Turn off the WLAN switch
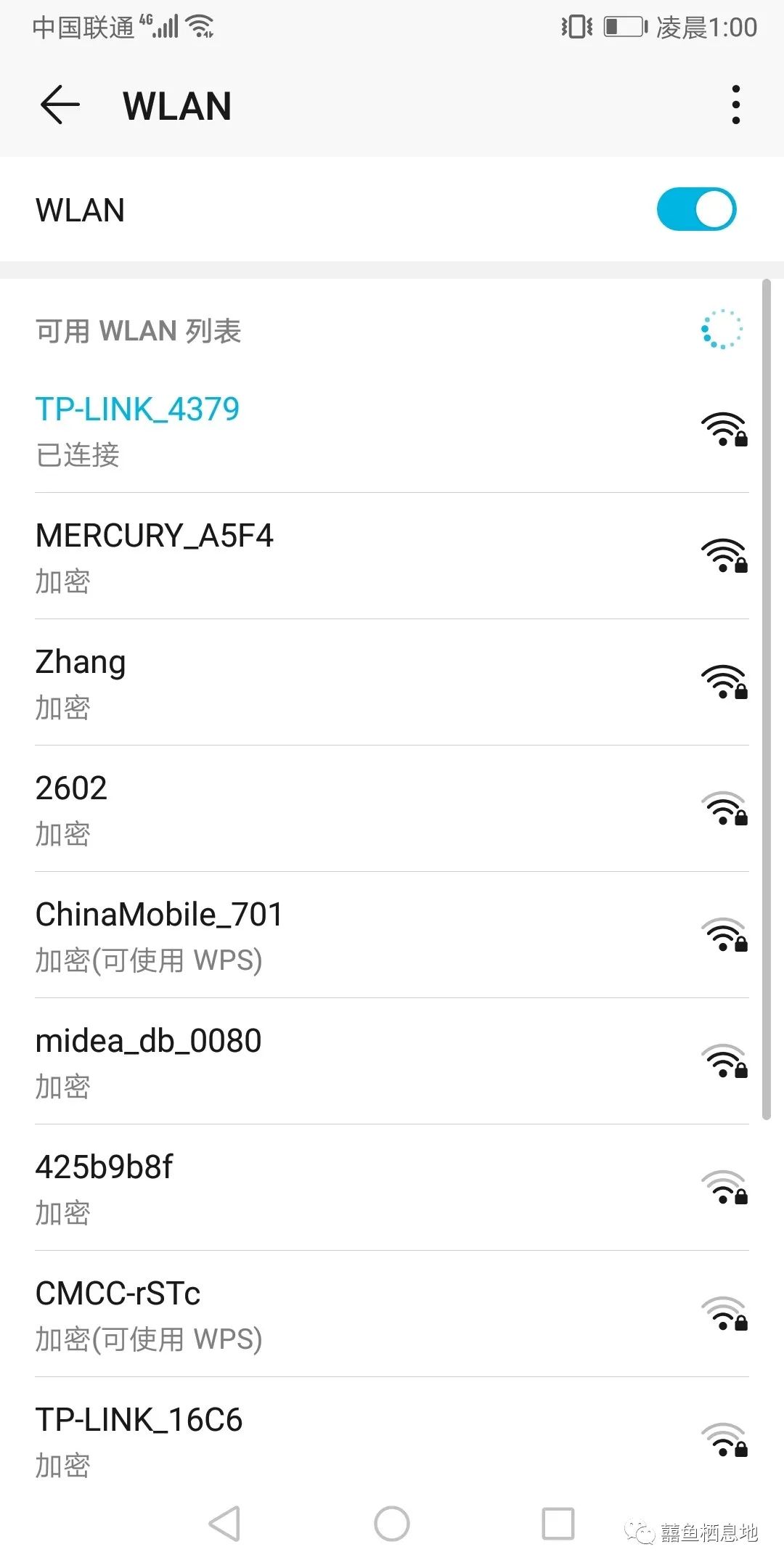Screen dimensions: 784x1568 696,210
